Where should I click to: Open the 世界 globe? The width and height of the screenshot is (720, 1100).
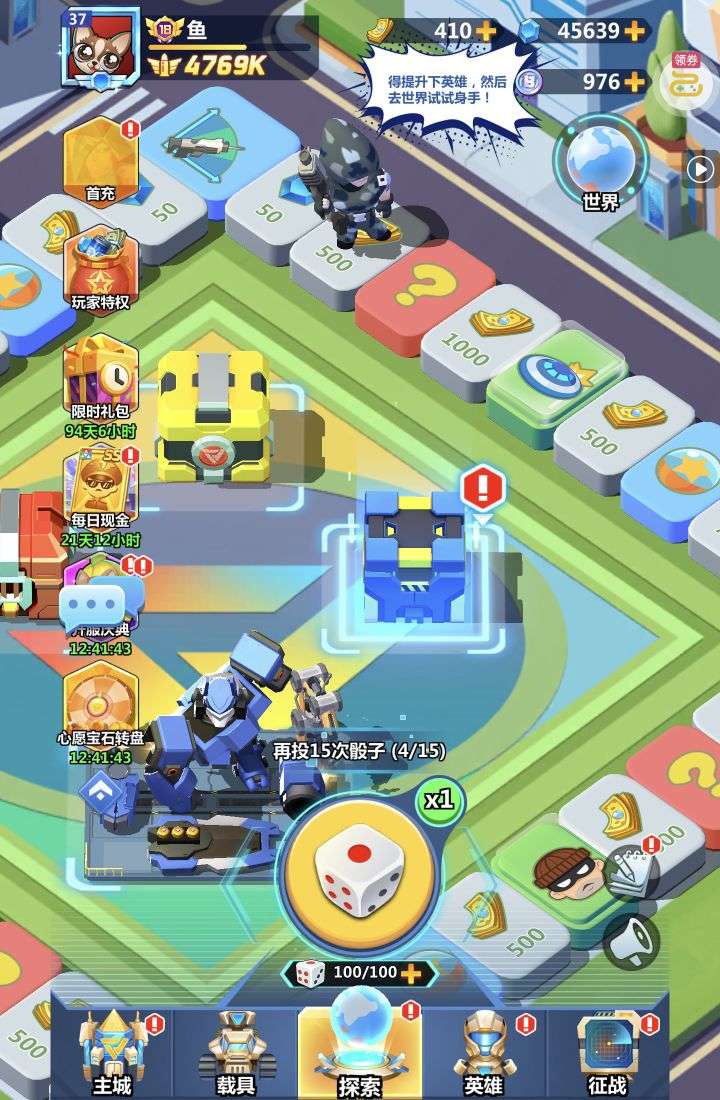(600, 160)
